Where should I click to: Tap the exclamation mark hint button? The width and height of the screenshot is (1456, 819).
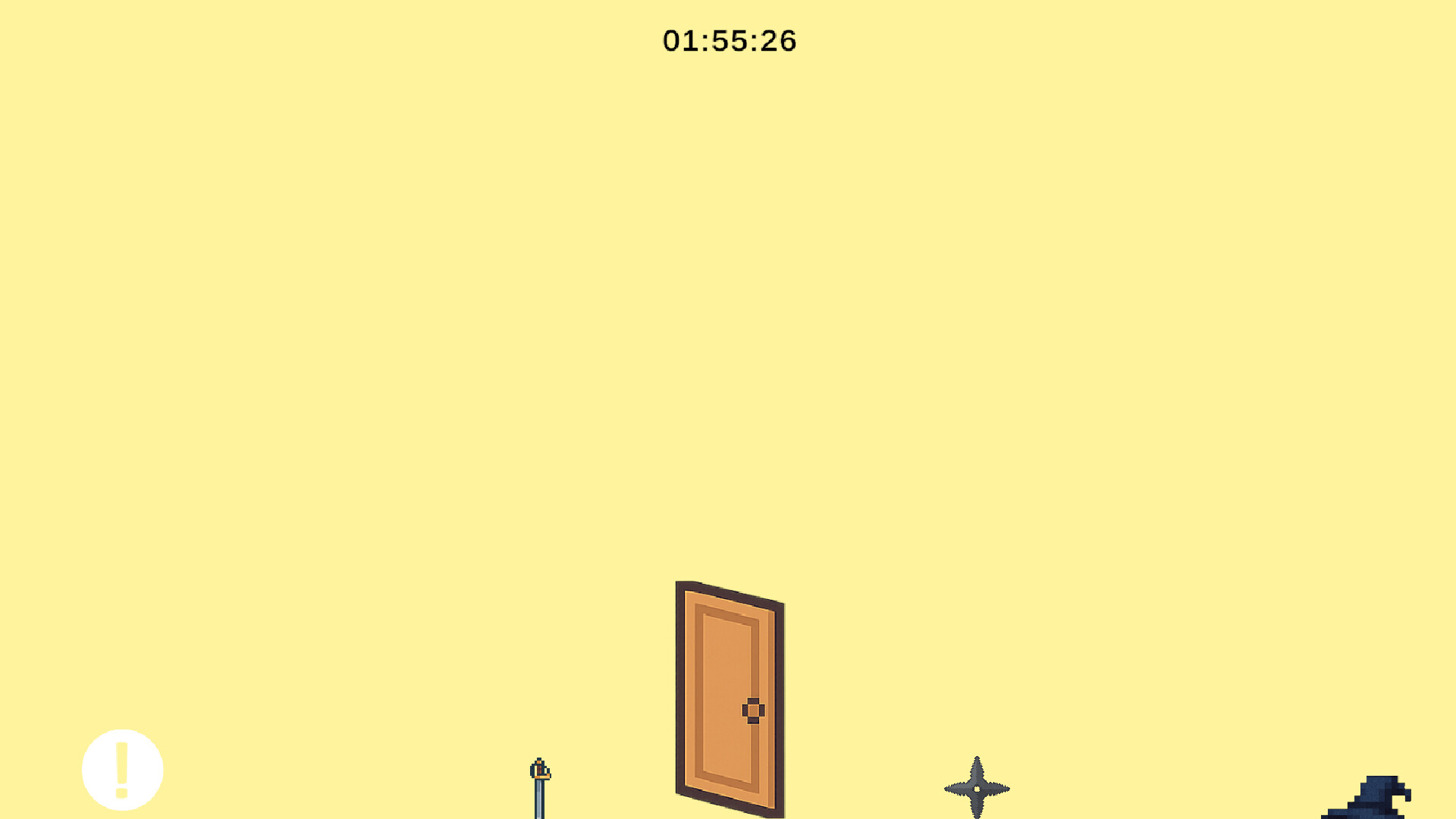pos(122,770)
